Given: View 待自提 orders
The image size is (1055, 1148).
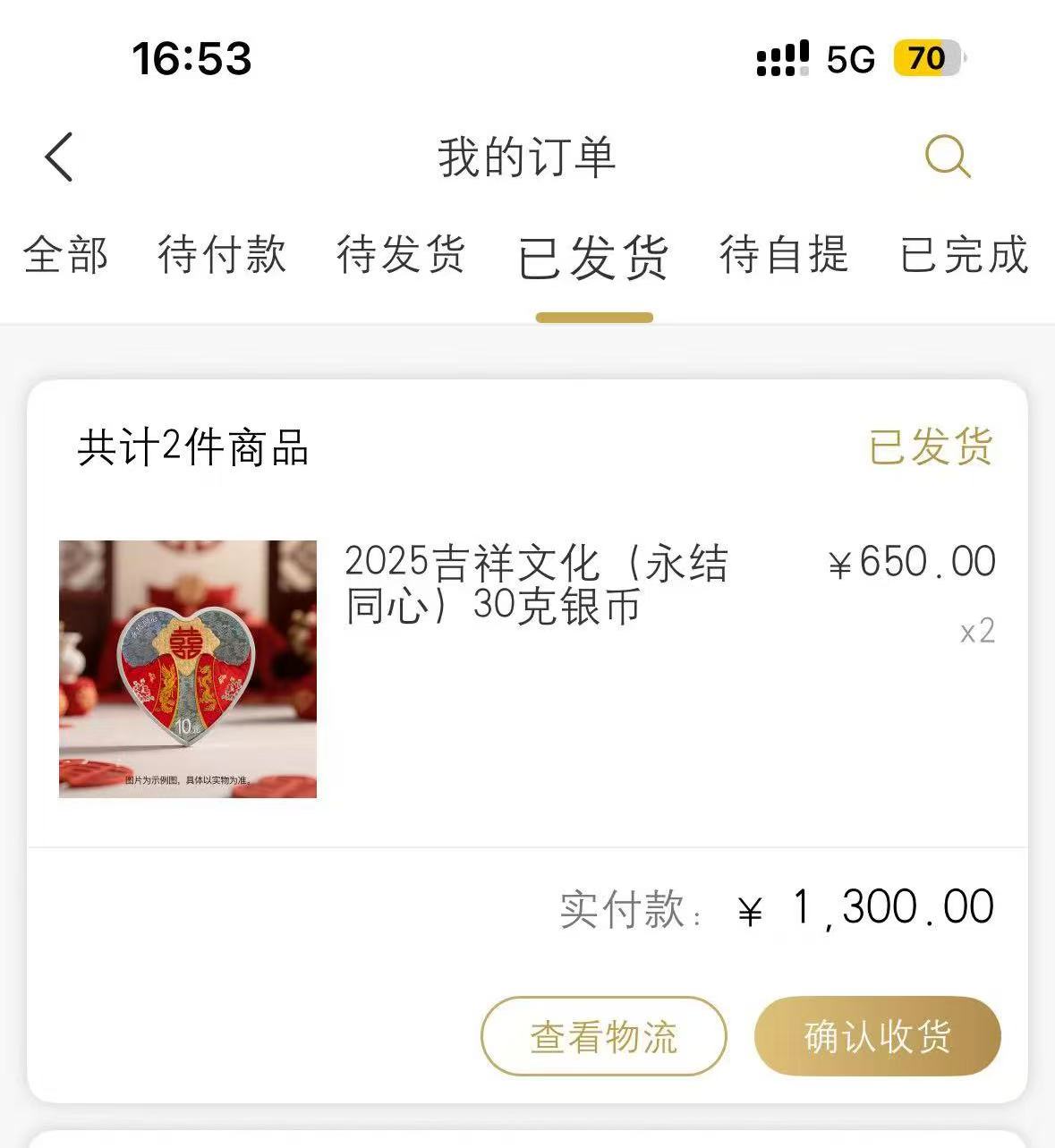Looking at the screenshot, I should (x=784, y=255).
